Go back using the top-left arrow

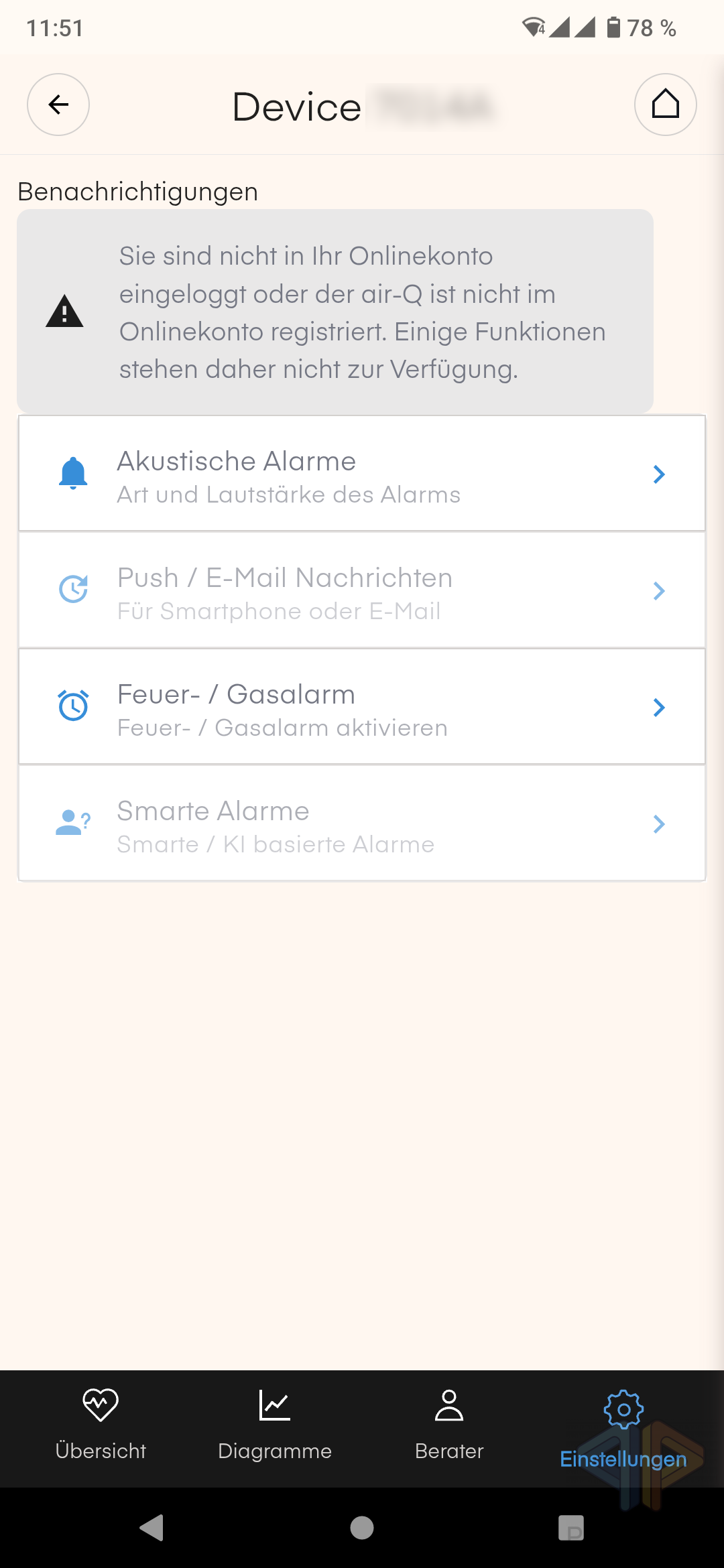tap(58, 105)
